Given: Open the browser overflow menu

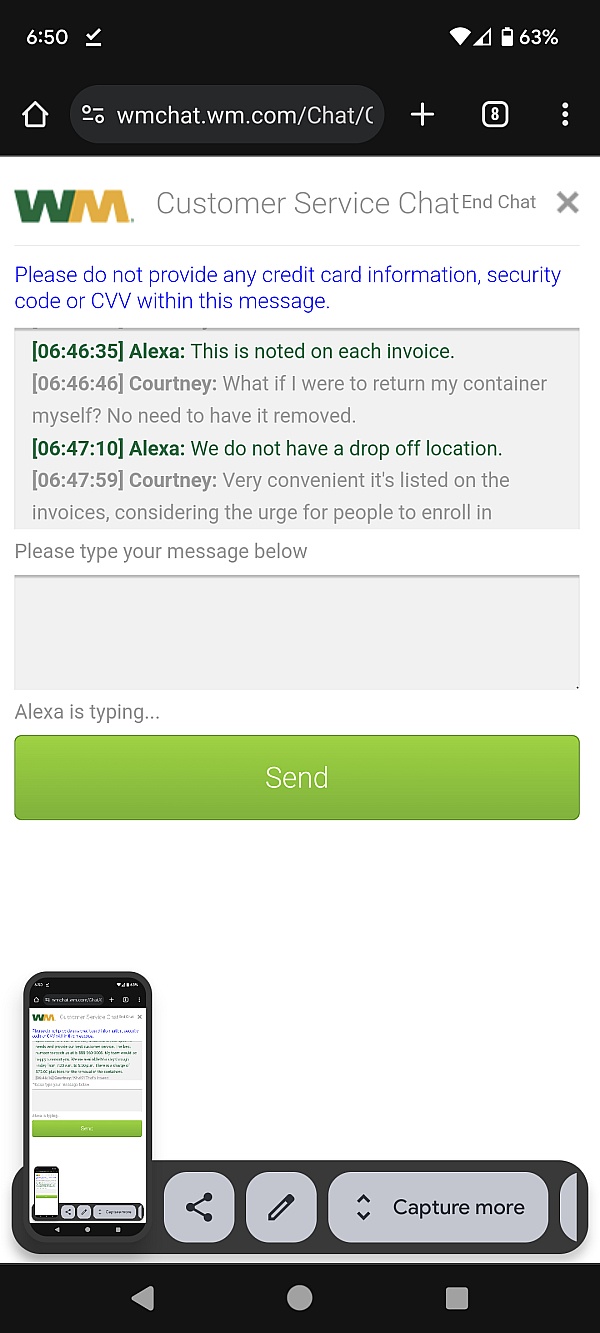Looking at the screenshot, I should point(565,115).
